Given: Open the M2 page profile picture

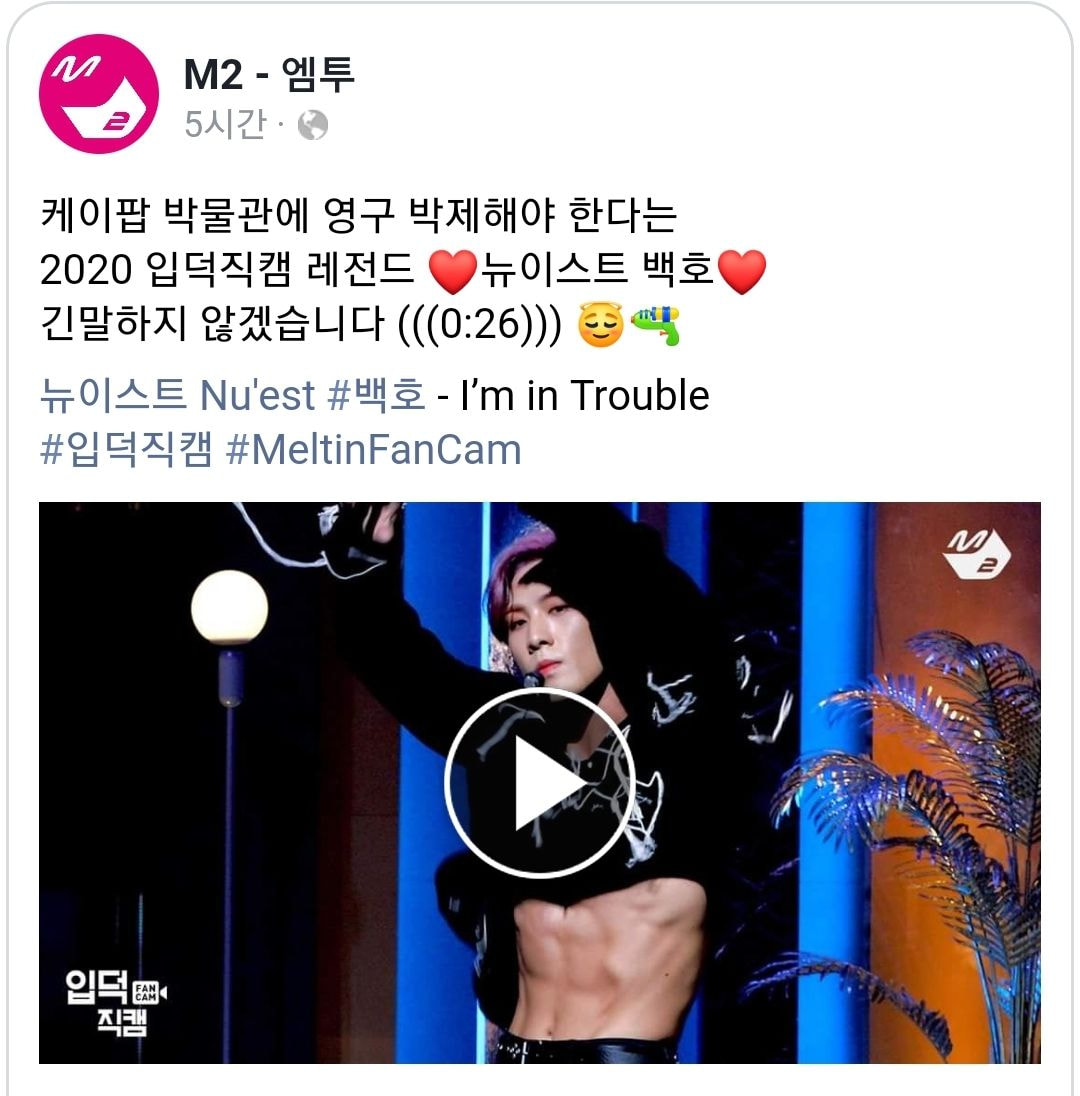Looking at the screenshot, I should click(x=98, y=93).
